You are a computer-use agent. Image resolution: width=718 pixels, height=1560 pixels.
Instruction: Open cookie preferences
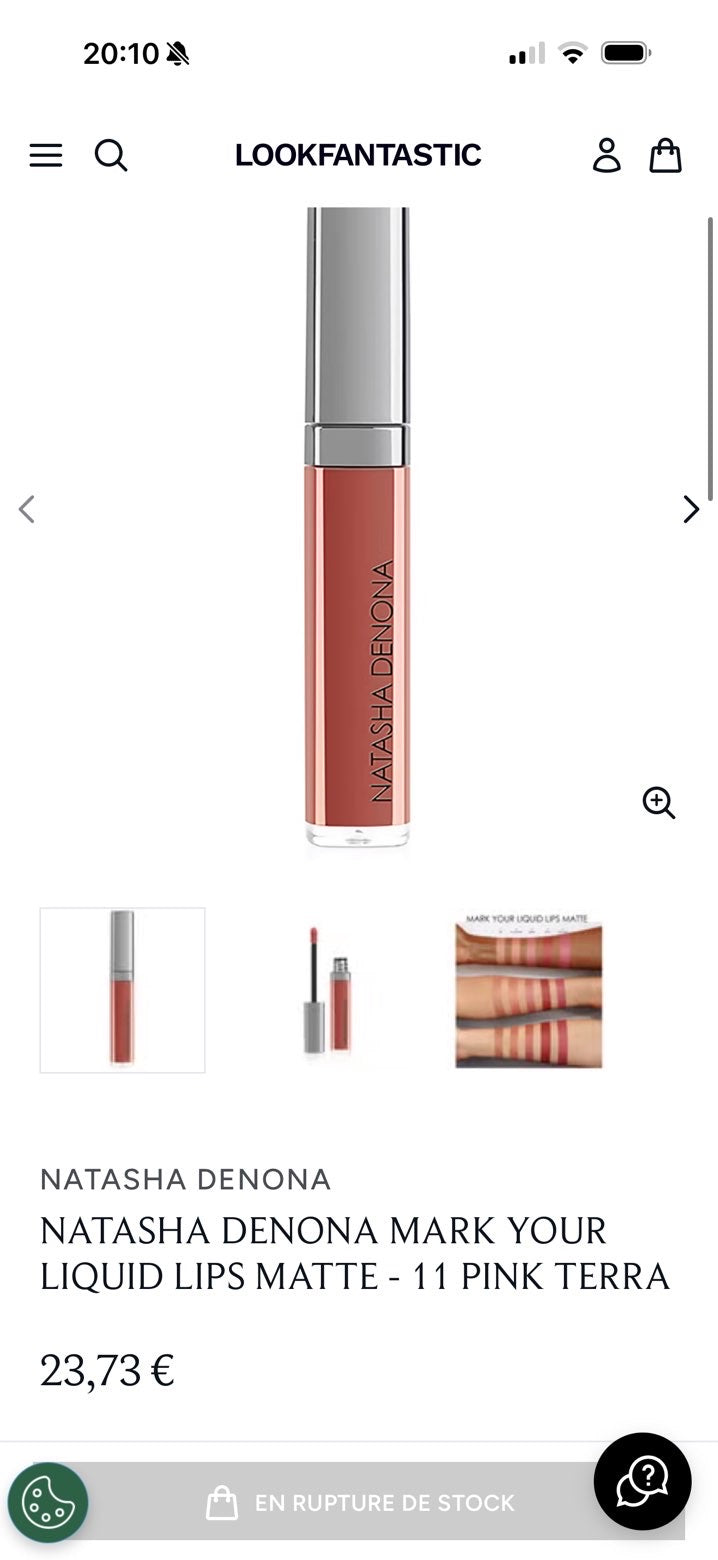point(48,1502)
